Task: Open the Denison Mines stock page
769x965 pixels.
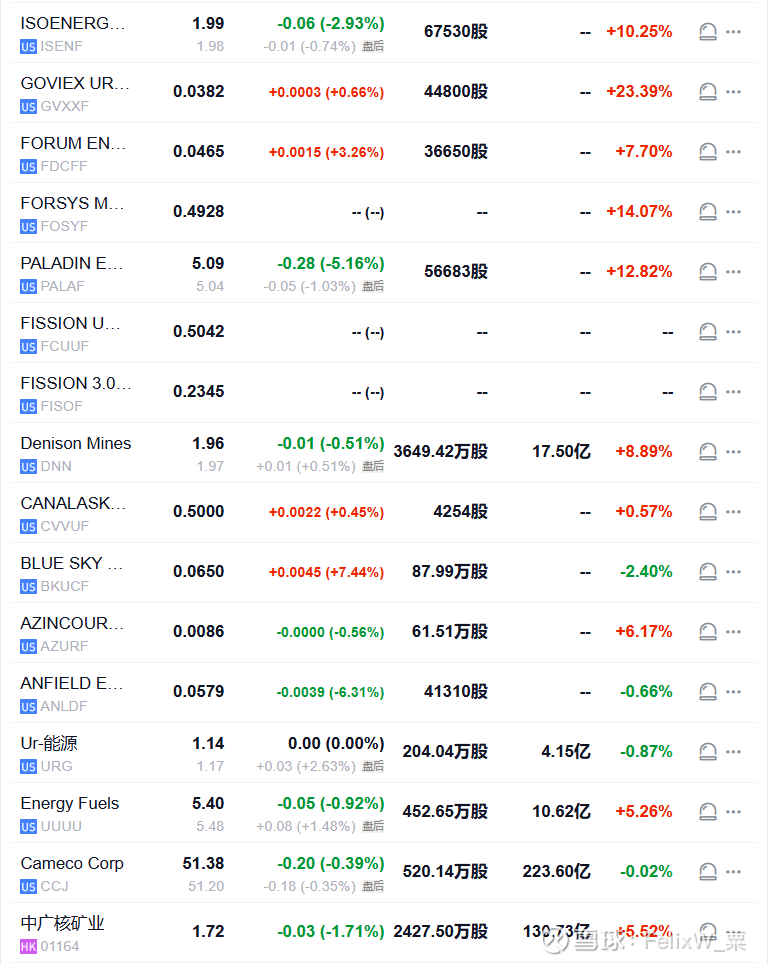Action: coord(75,443)
